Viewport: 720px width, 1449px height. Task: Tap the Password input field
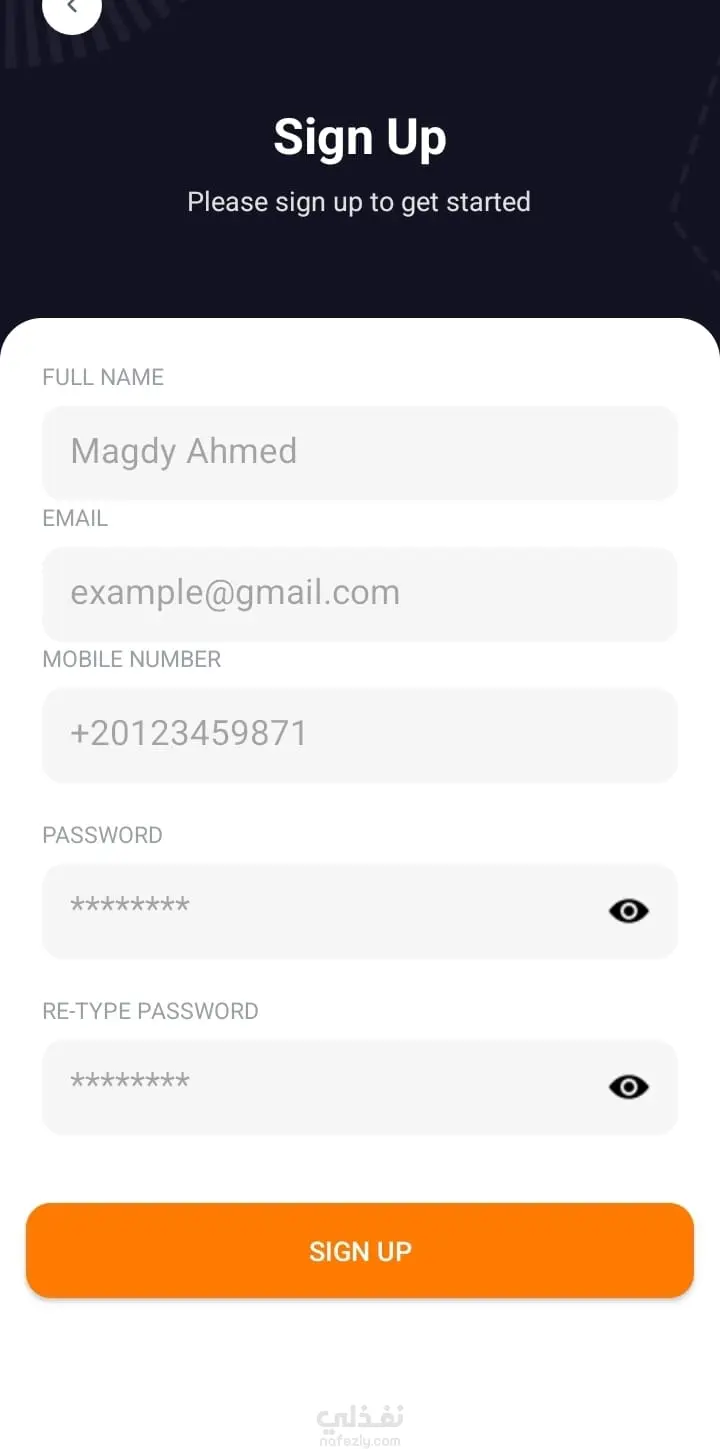320,911
